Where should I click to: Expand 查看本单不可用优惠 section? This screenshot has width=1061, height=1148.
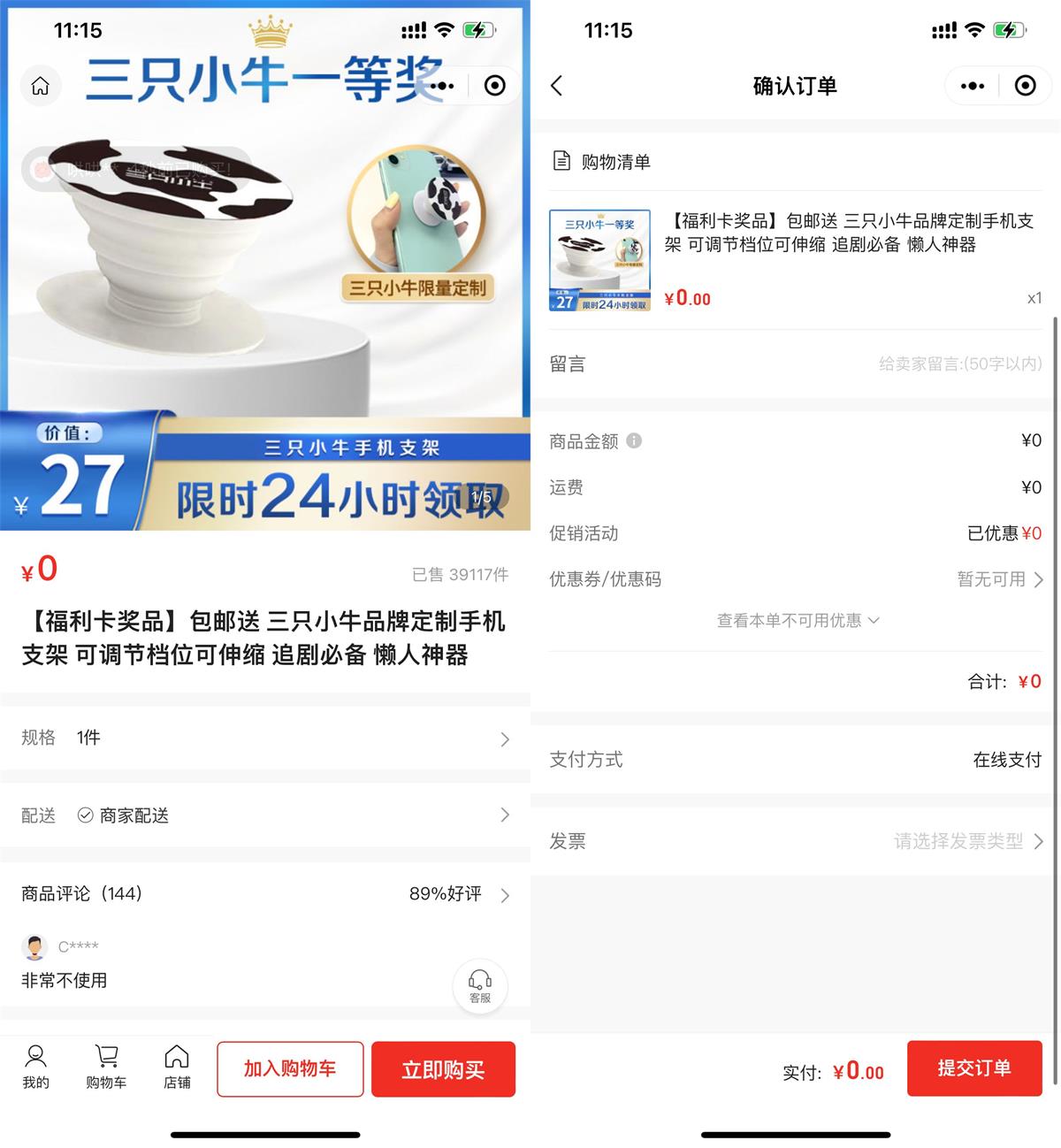point(795,620)
